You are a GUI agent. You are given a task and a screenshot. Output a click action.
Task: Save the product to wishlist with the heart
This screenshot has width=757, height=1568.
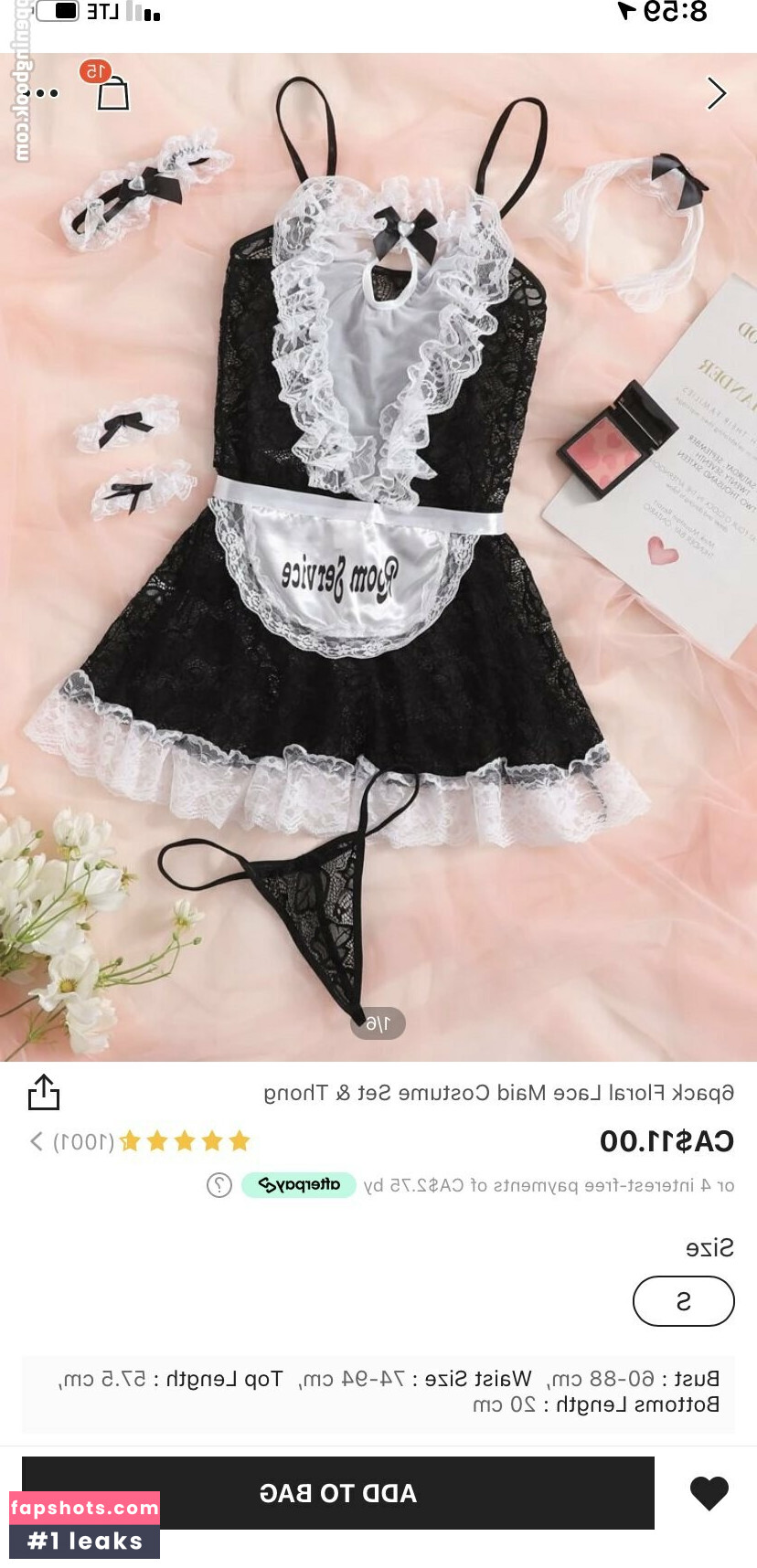(x=709, y=1493)
